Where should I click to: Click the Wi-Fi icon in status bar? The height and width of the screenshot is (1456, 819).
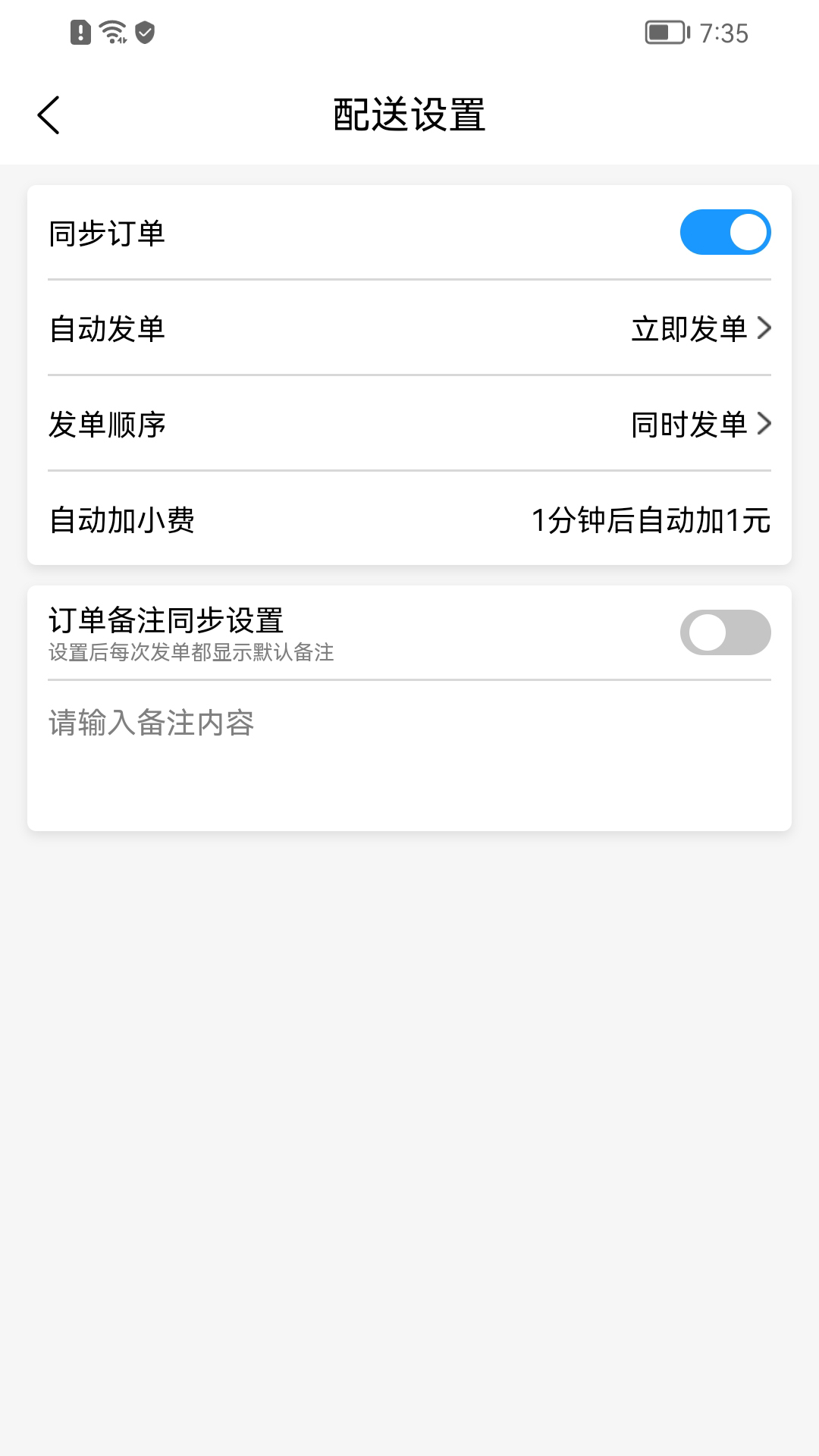[x=111, y=32]
